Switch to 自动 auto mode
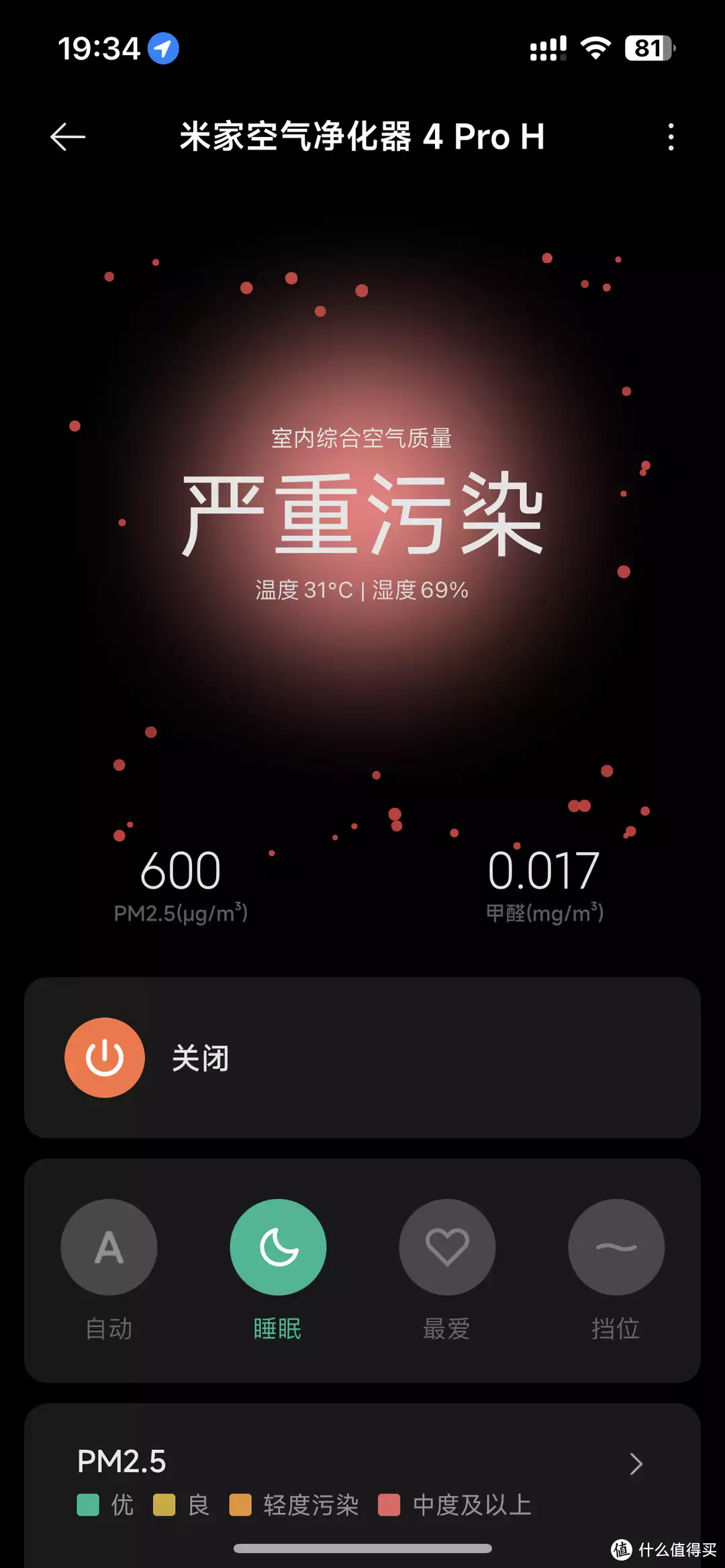Screen dimensions: 725x1568 (109, 1247)
